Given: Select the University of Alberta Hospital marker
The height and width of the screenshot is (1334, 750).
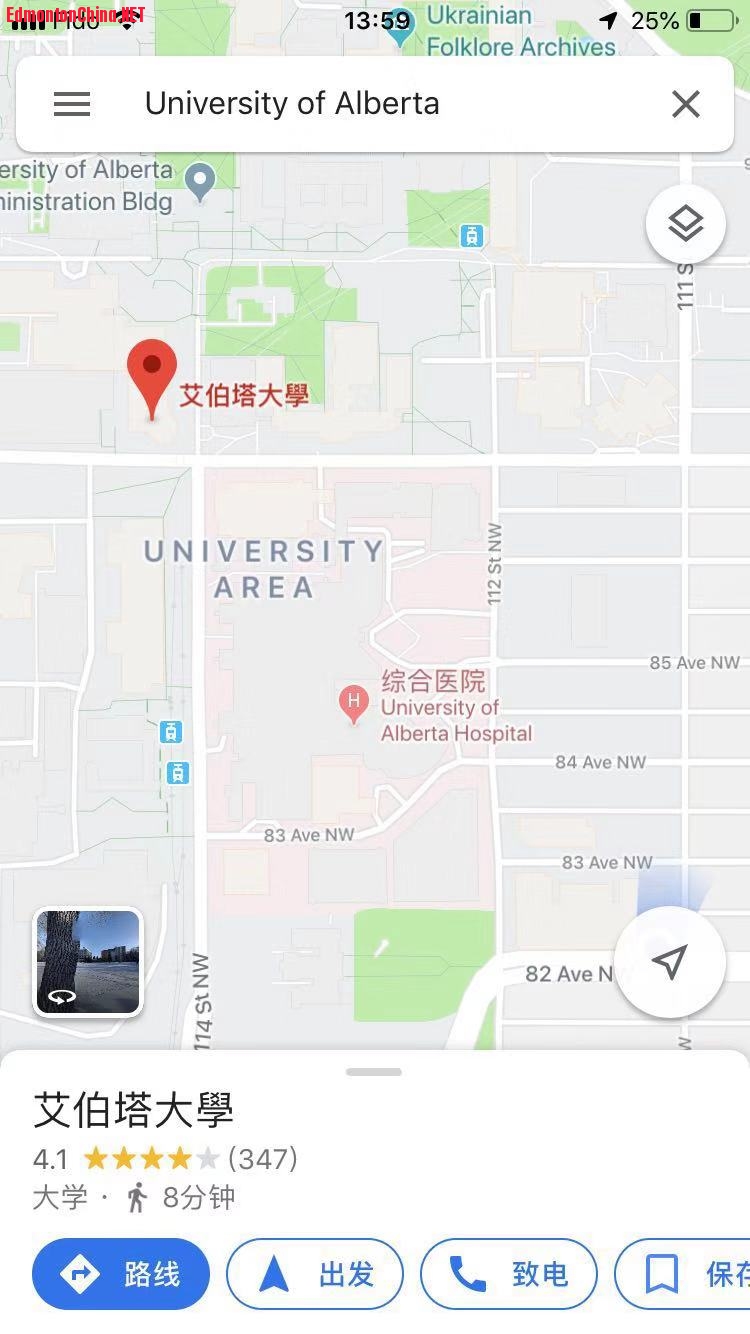Looking at the screenshot, I should 353,703.
